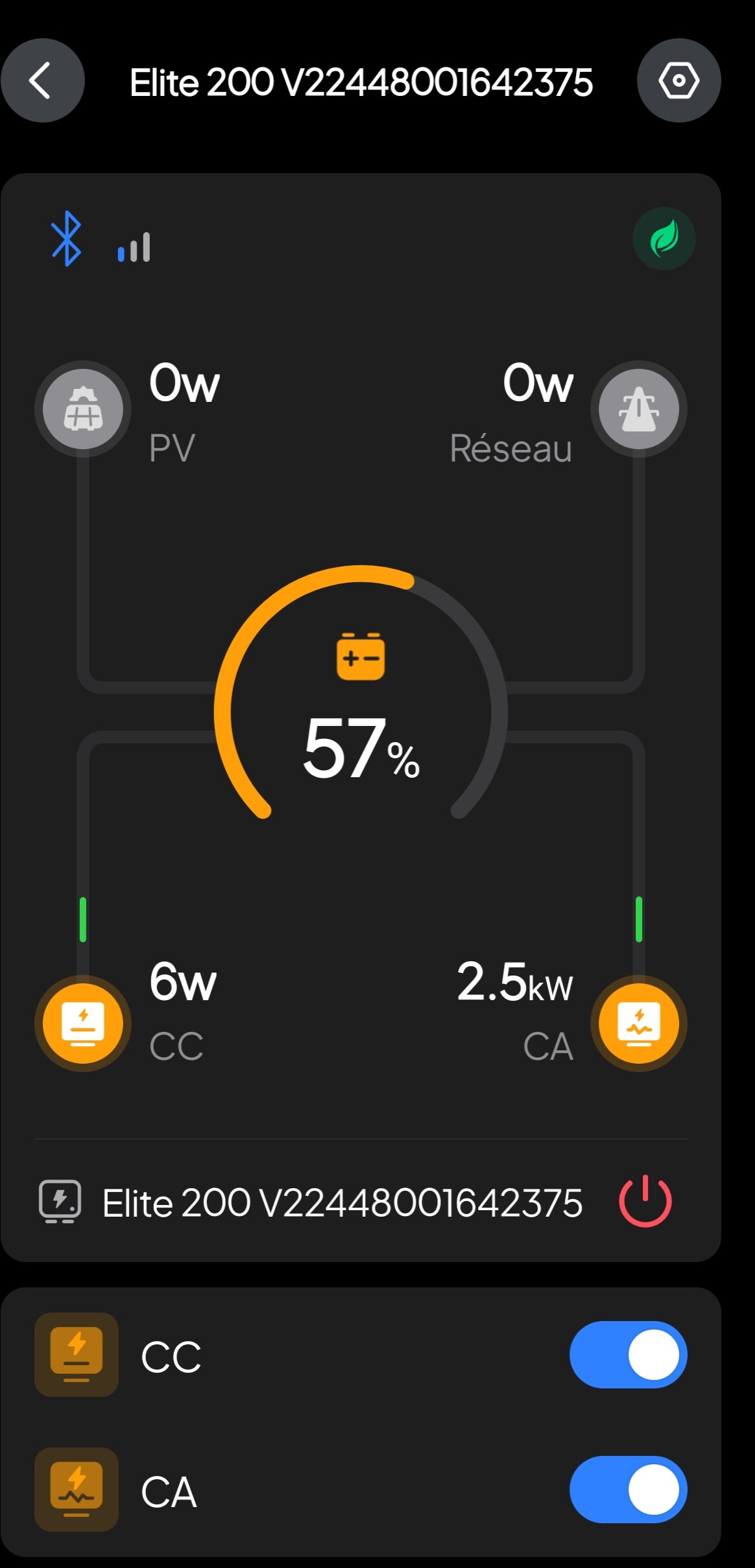This screenshot has height=1568, width=755.
Task: Open the CA output details icon
Action: point(639,1024)
